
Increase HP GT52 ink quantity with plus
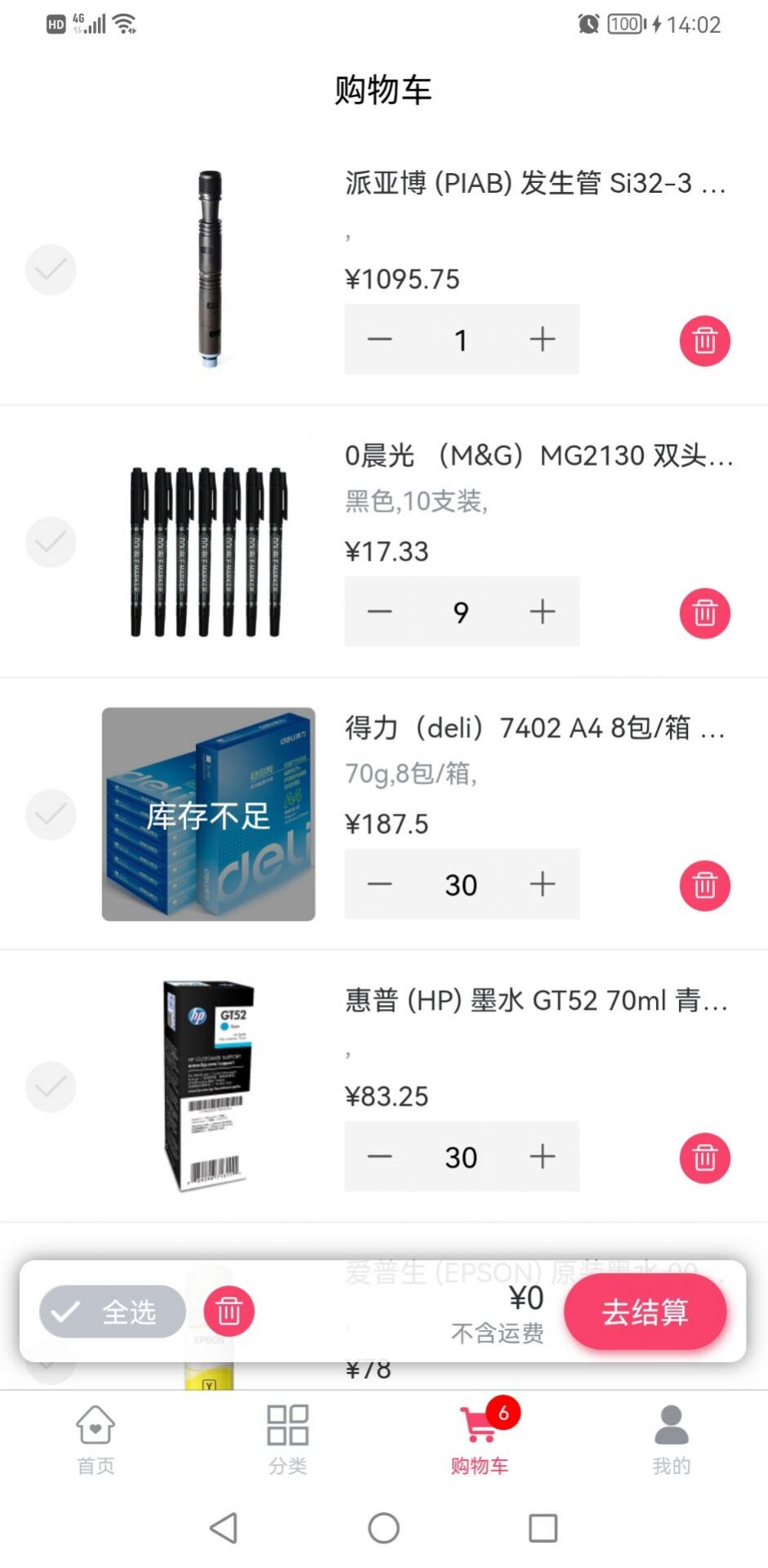542,1157
